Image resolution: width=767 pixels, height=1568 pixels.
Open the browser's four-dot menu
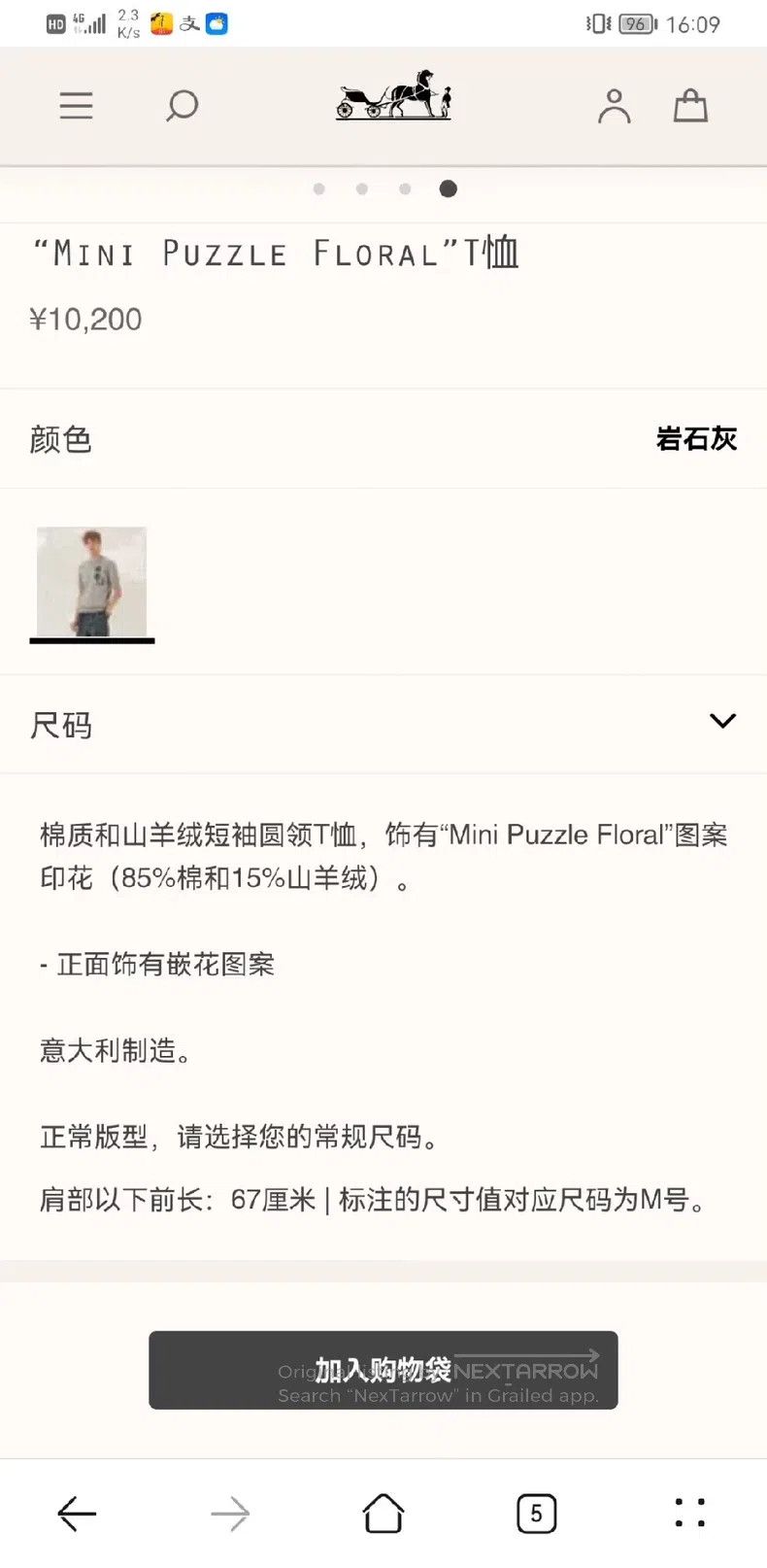(x=689, y=1513)
